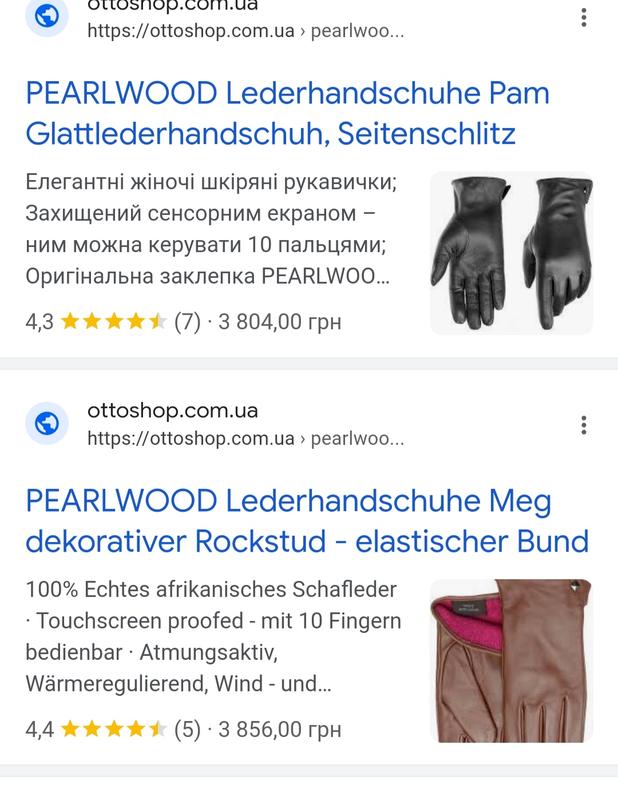
Task: Open the PEARLWOOD Lederhandschuhe Pam result link
Action: click(288, 114)
